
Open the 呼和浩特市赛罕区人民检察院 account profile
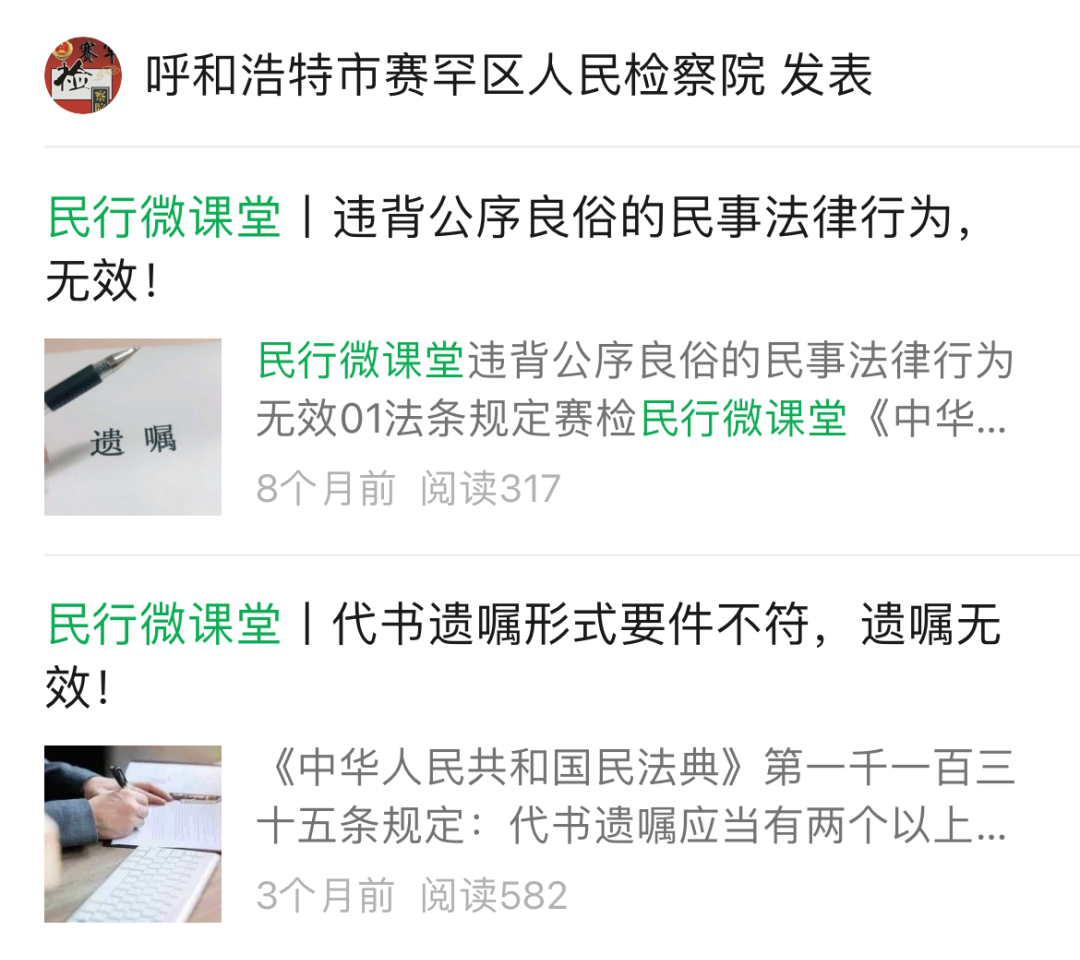click(455, 77)
